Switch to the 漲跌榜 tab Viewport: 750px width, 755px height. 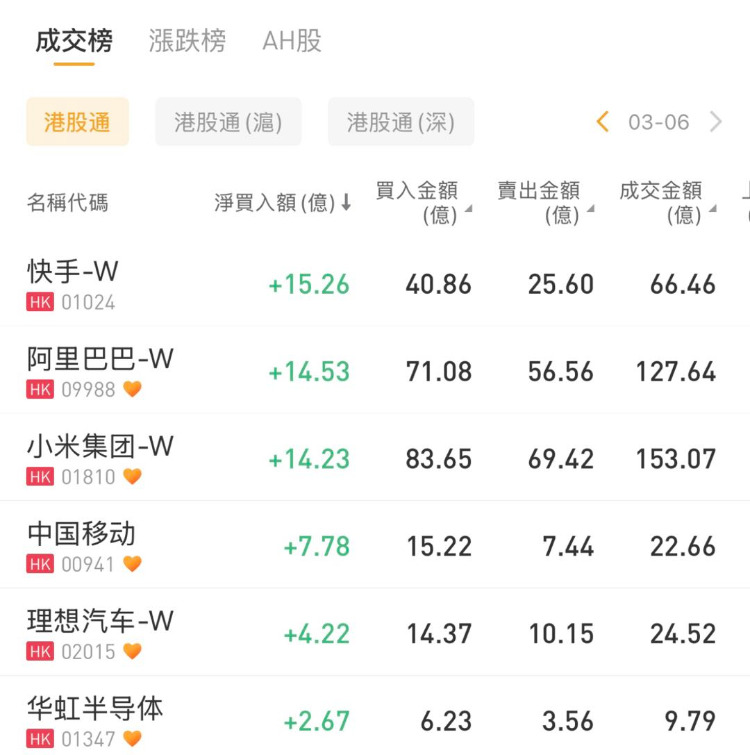[187, 41]
